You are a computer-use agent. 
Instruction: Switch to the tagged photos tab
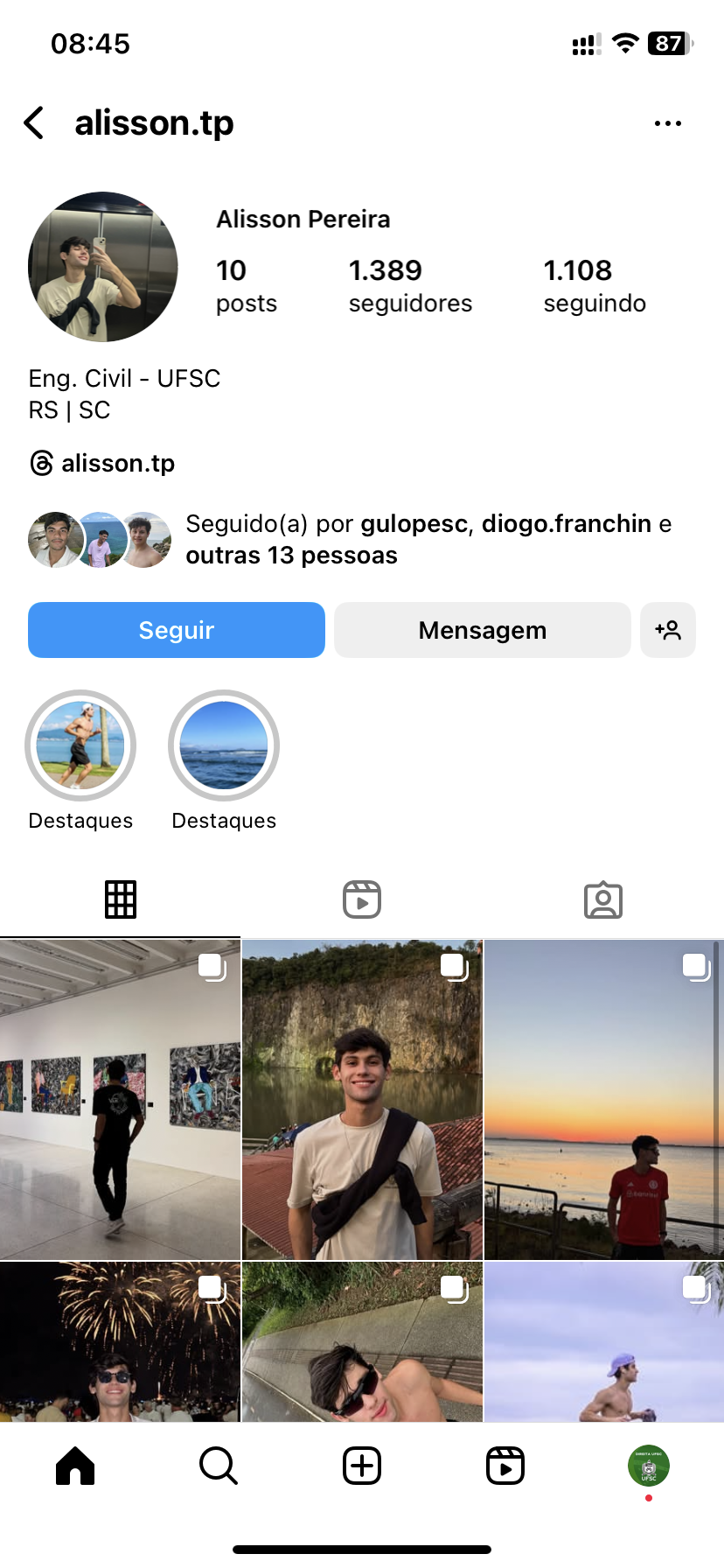603,899
